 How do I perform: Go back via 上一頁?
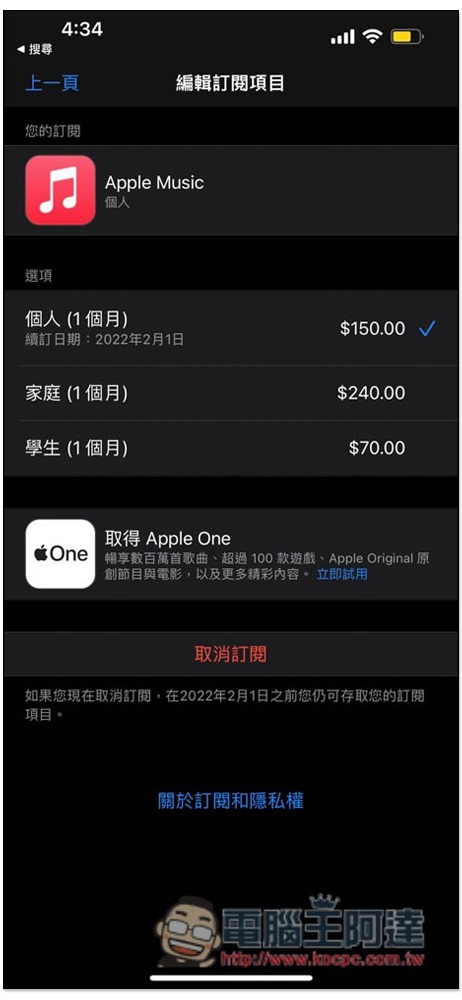pyautogui.click(x=52, y=83)
